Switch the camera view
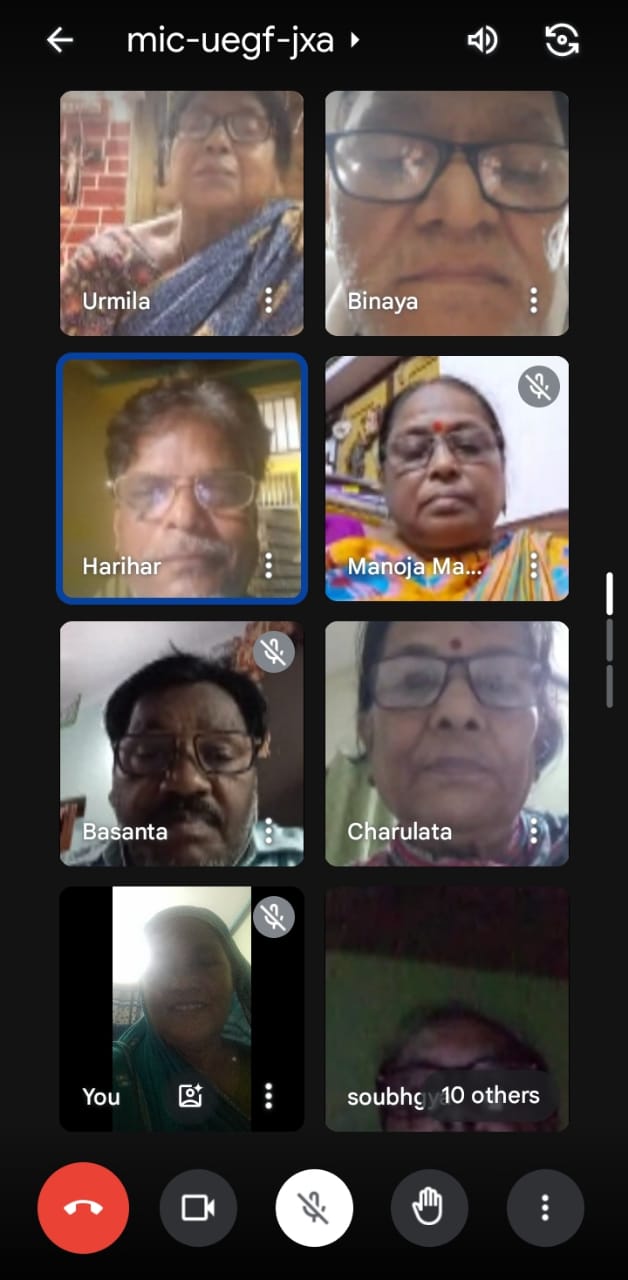Viewport: 628px width, 1280px height. (562, 40)
